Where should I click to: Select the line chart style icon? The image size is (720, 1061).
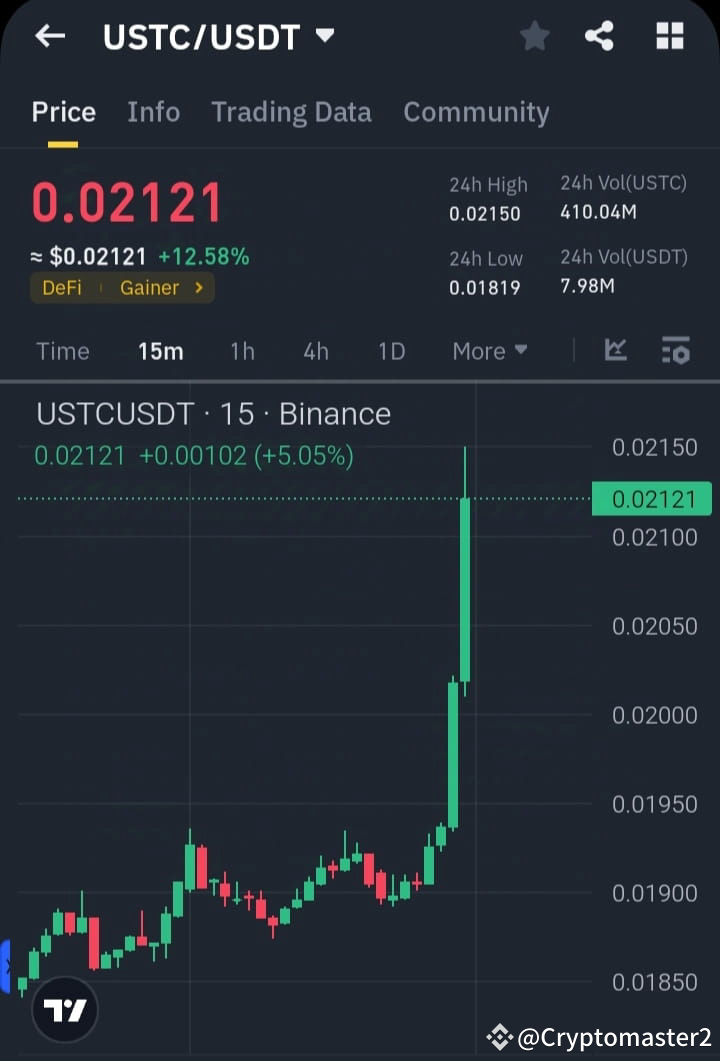[x=616, y=351]
